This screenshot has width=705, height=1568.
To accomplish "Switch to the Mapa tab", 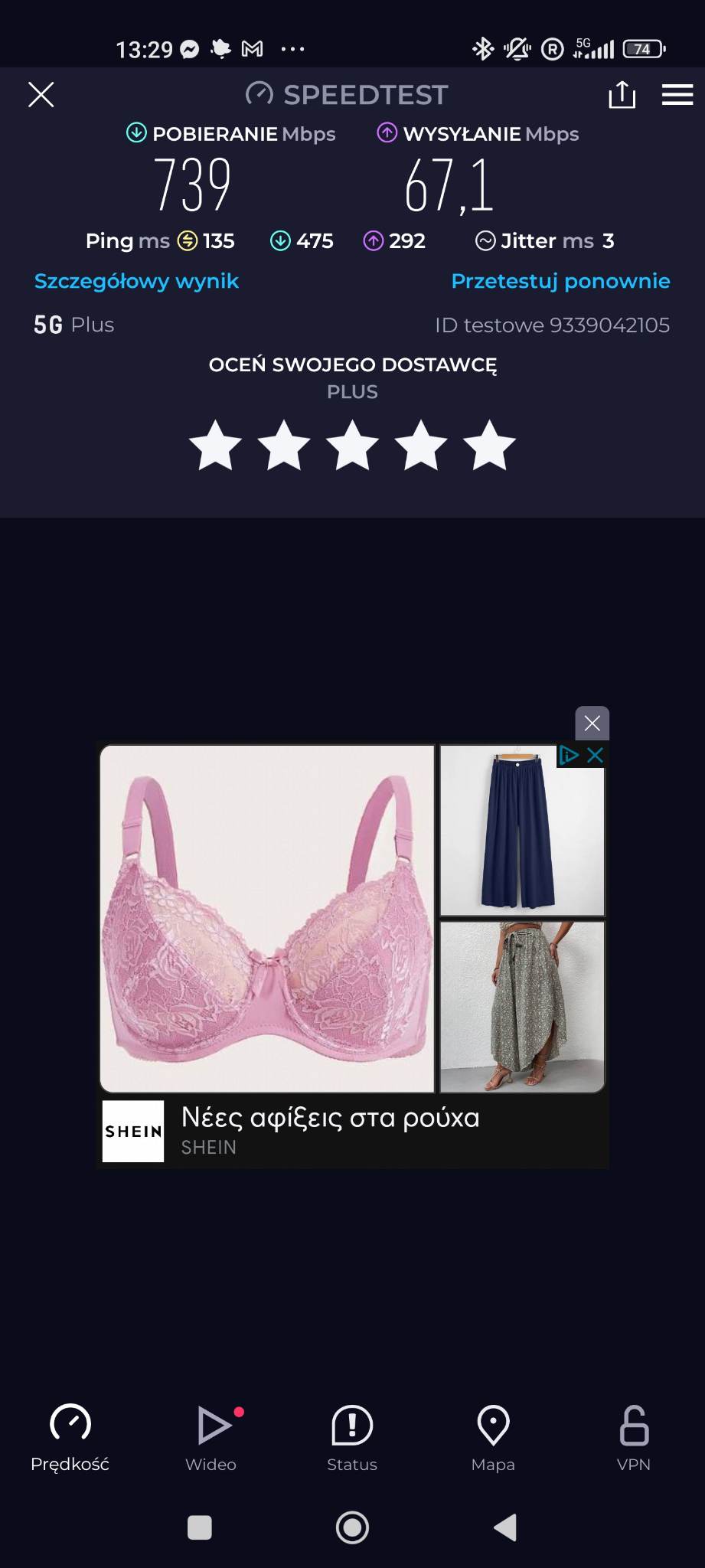I will [493, 1437].
